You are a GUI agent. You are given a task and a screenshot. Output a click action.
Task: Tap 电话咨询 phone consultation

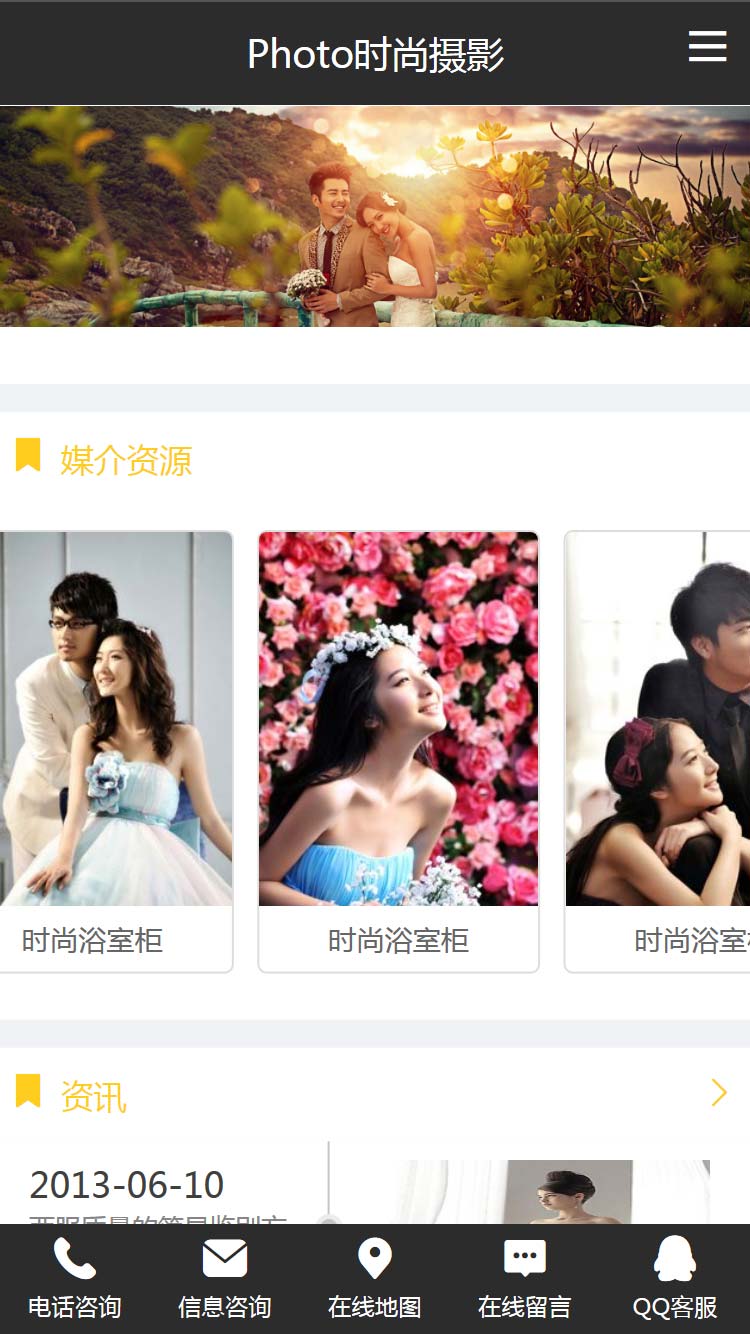click(x=75, y=1279)
